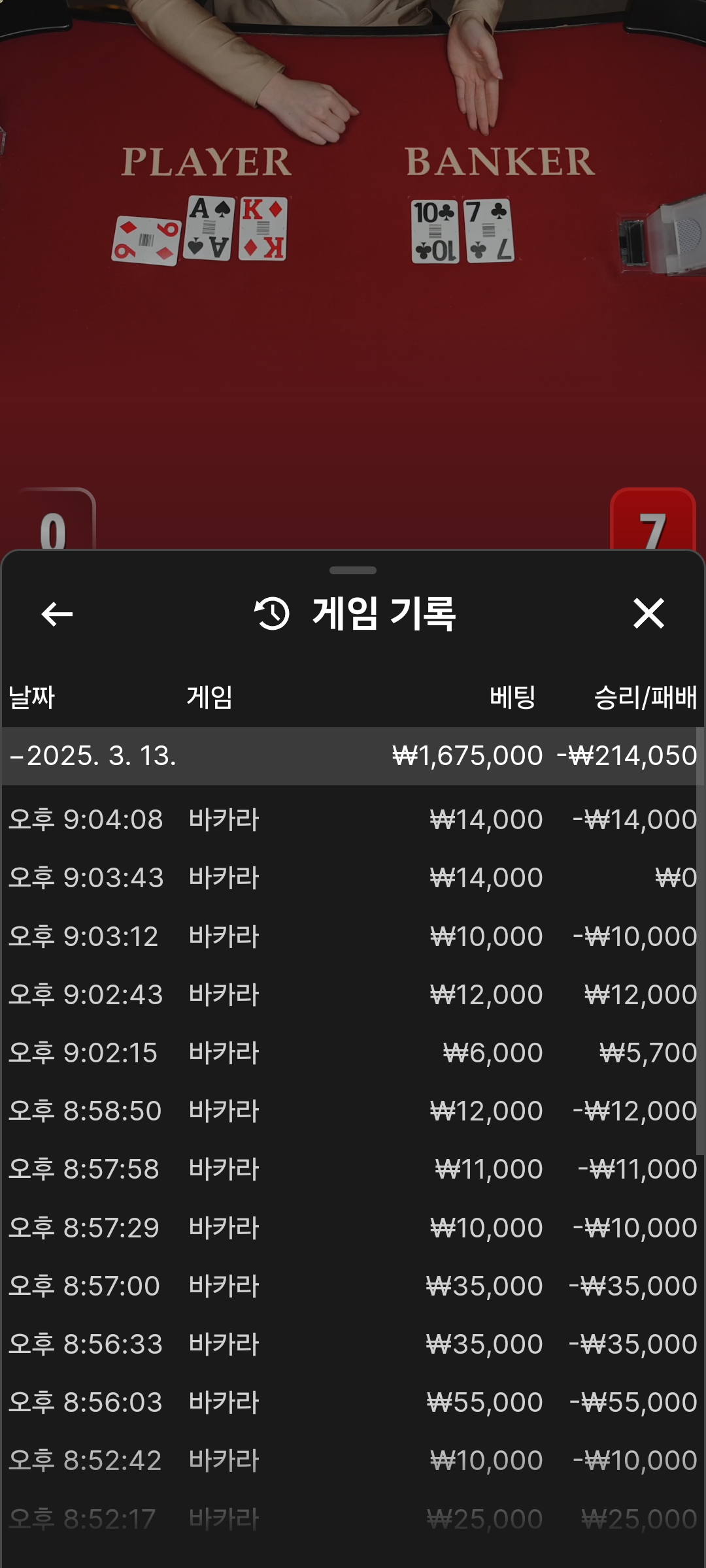Screen dimensions: 706x1568
Task: Open the 오후 8:57:29 바카라 record
Action: coord(353,1228)
